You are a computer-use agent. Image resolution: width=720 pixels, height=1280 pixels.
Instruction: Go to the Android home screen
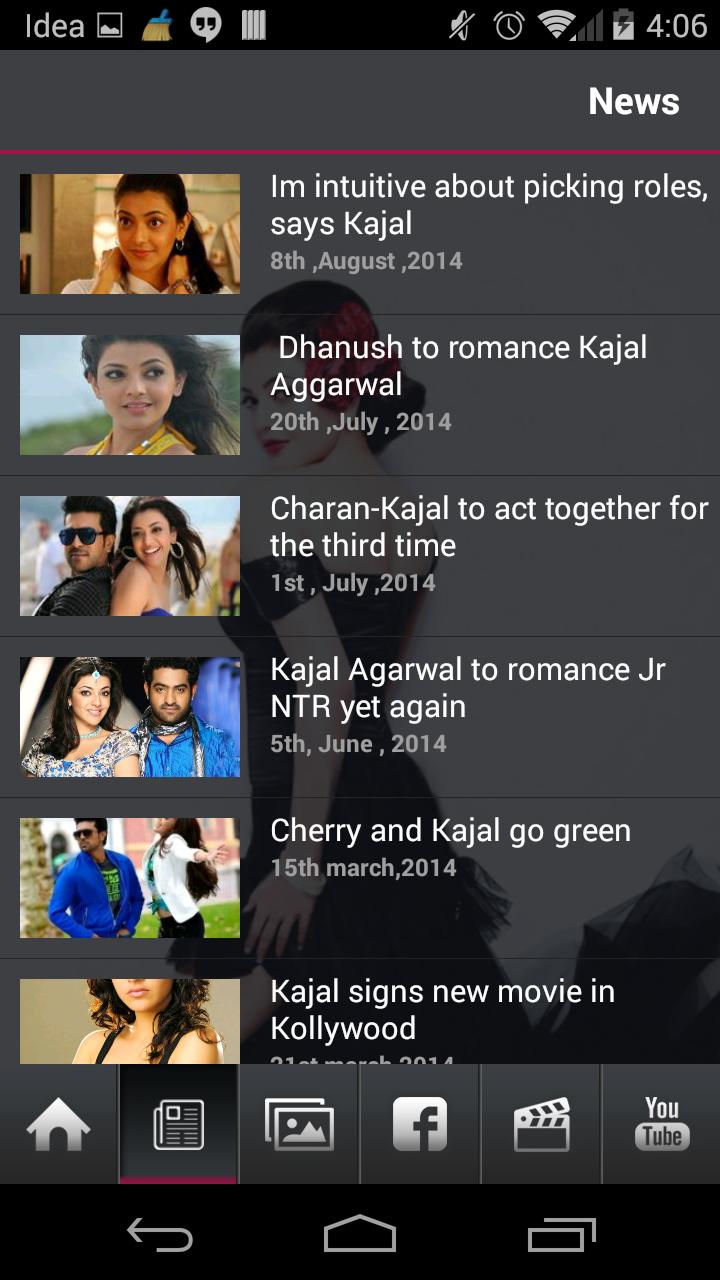[x=360, y=1236]
